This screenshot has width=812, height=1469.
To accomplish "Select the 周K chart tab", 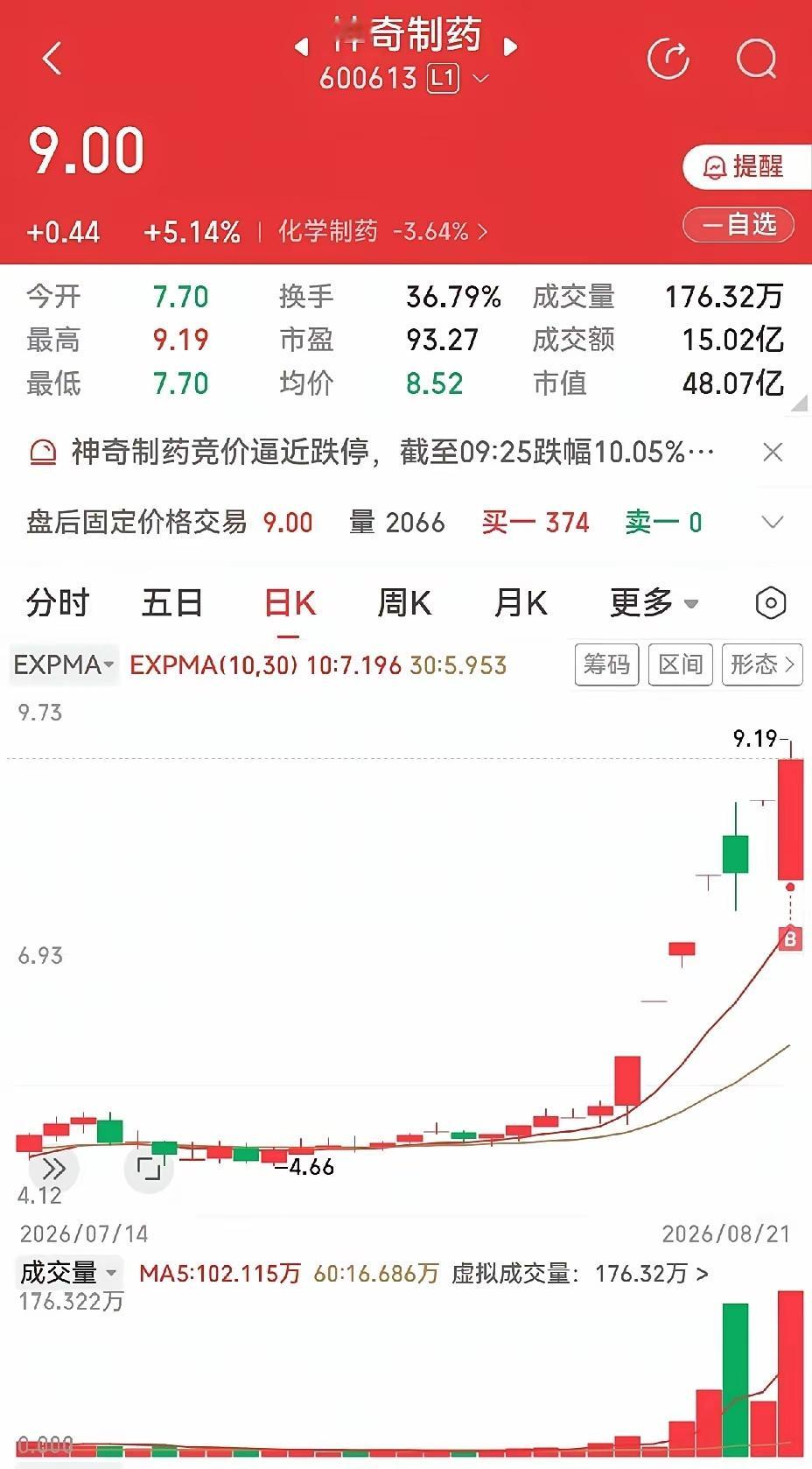I will (x=404, y=603).
